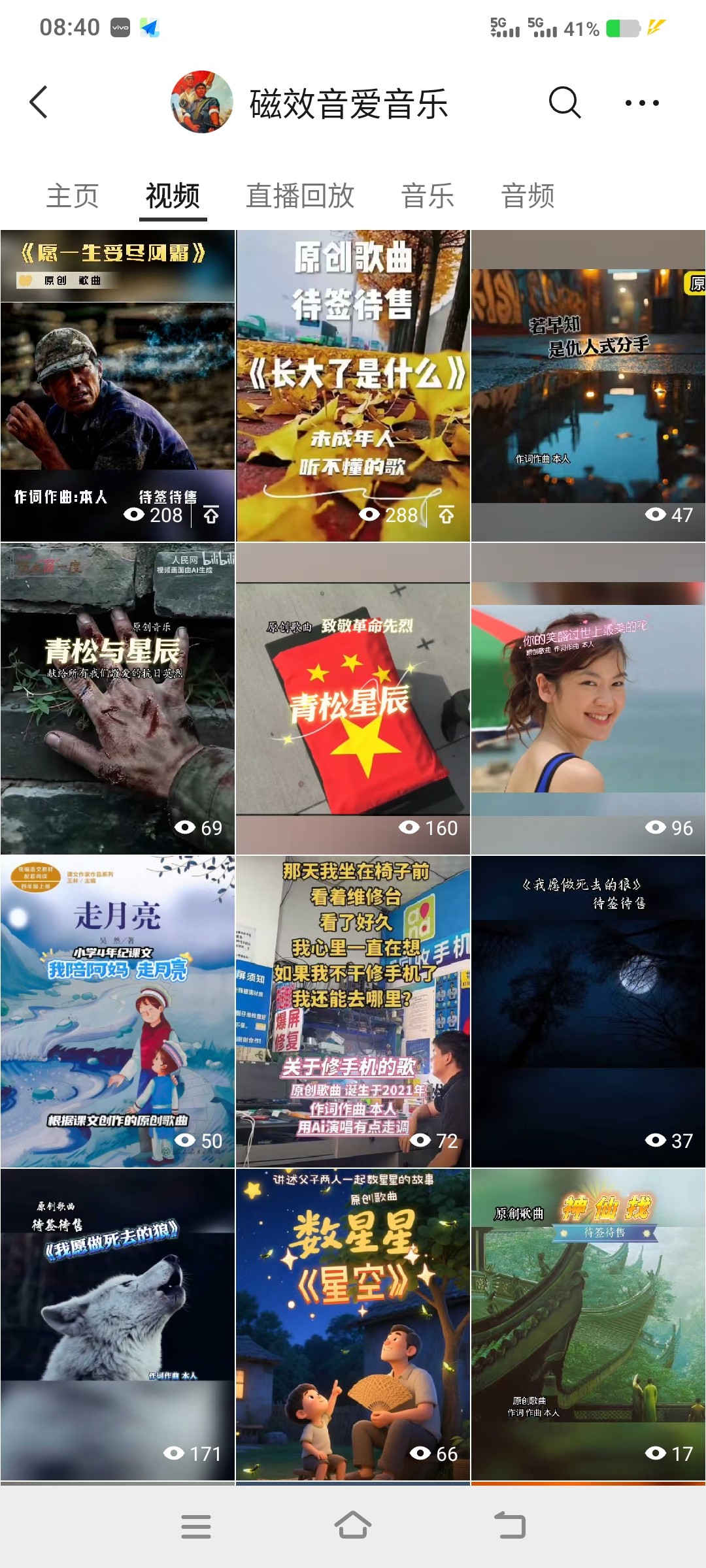Open the 若早知是仇人式分手 video
The height and width of the screenshot is (1568, 706).
pos(588,385)
